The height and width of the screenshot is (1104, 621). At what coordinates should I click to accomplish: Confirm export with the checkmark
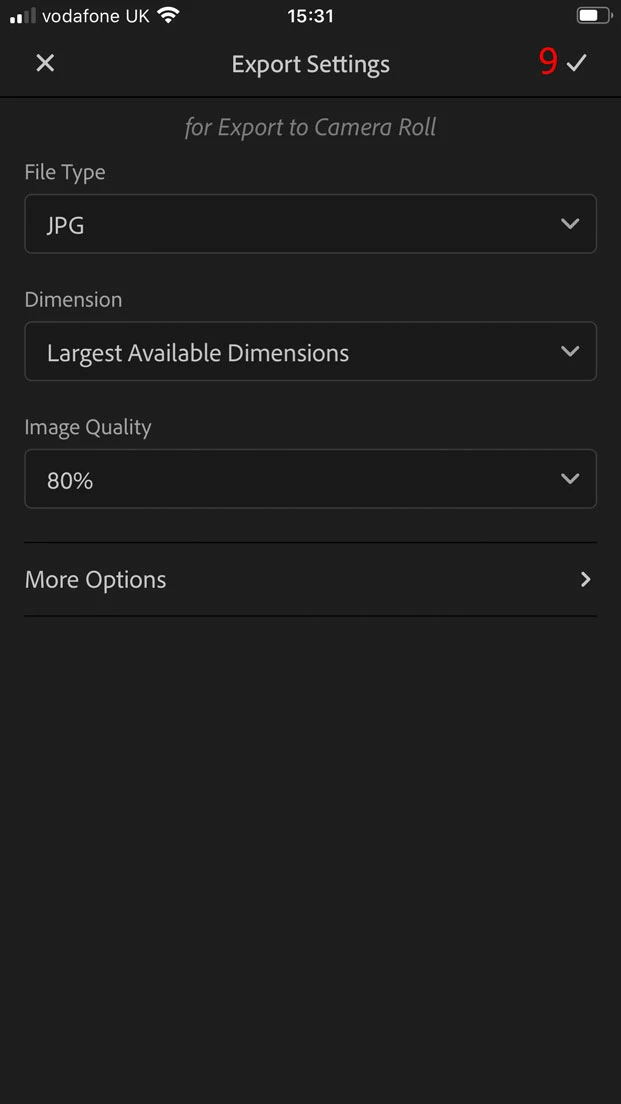point(576,63)
